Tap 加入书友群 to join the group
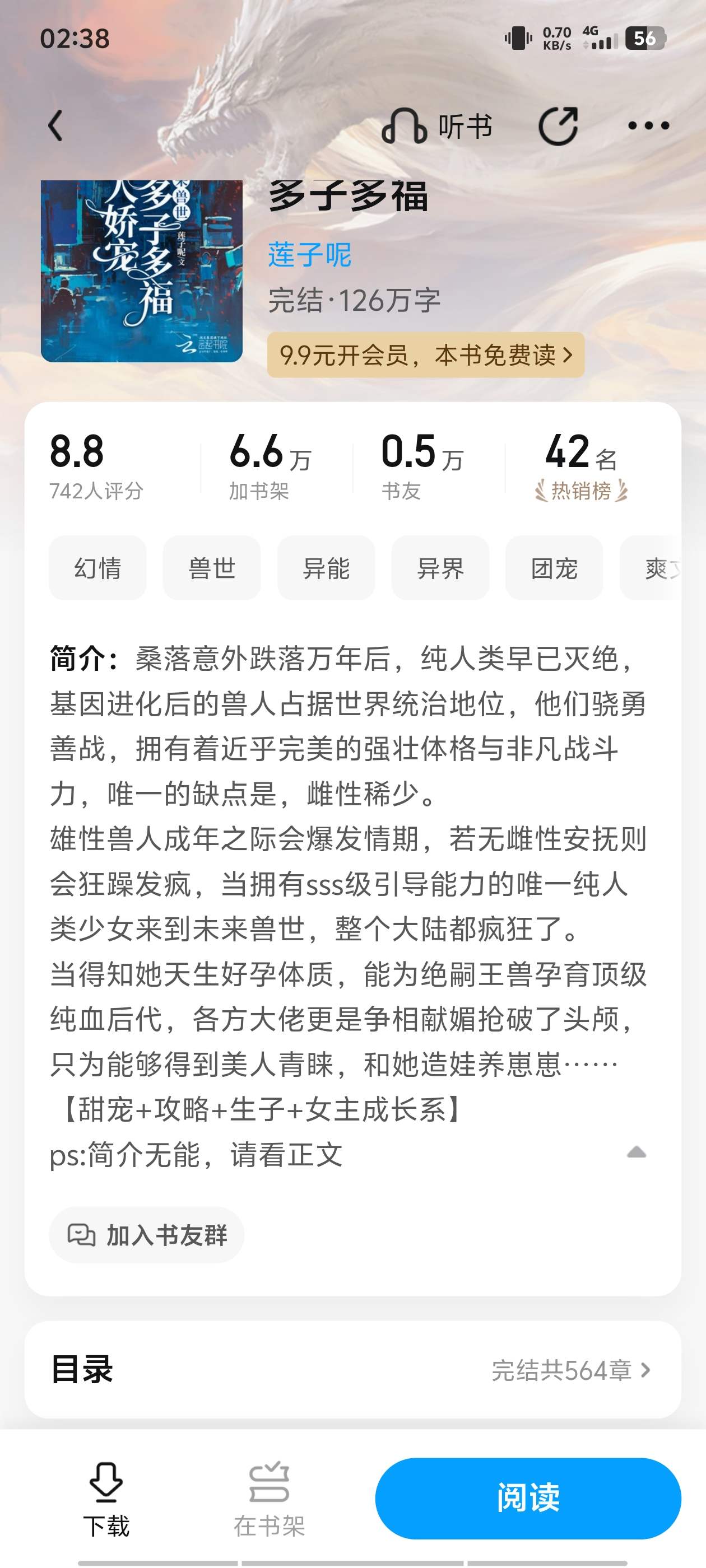Image resolution: width=706 pixels, height=1568 pixels. pos(147,1235)
